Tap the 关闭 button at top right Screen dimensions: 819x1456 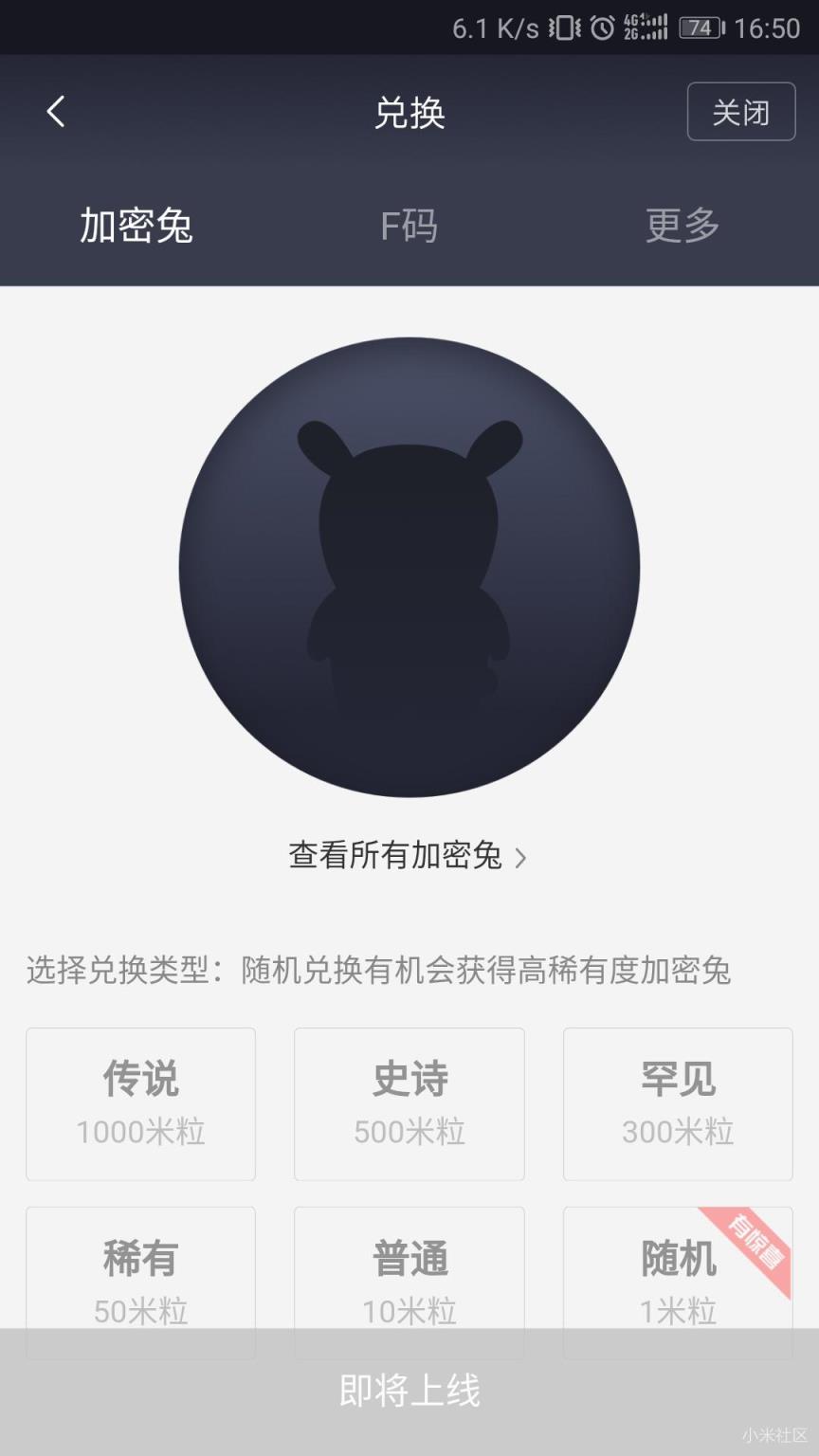740,111
